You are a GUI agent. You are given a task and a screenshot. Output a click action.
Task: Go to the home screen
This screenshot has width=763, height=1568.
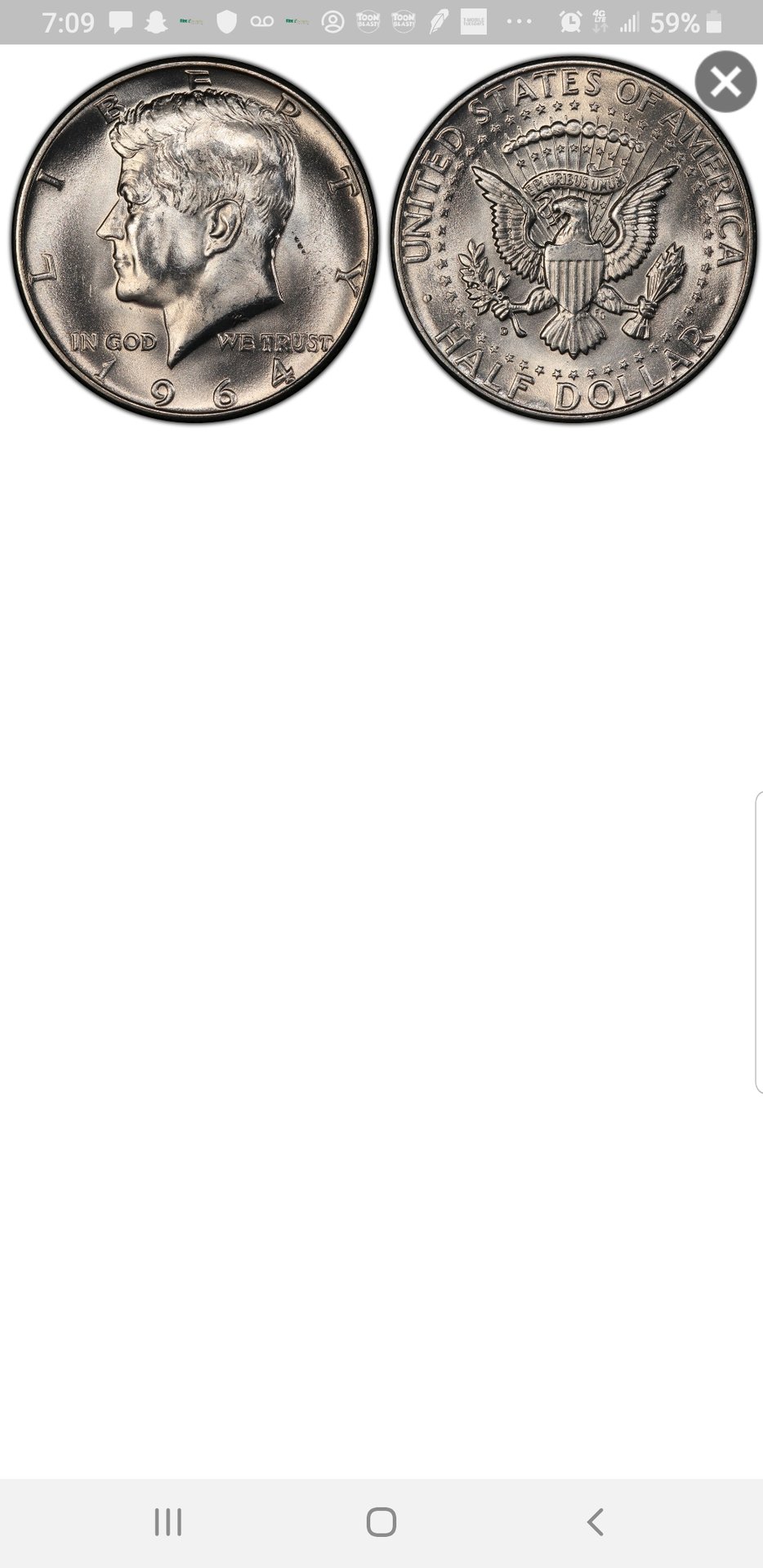381,1522
